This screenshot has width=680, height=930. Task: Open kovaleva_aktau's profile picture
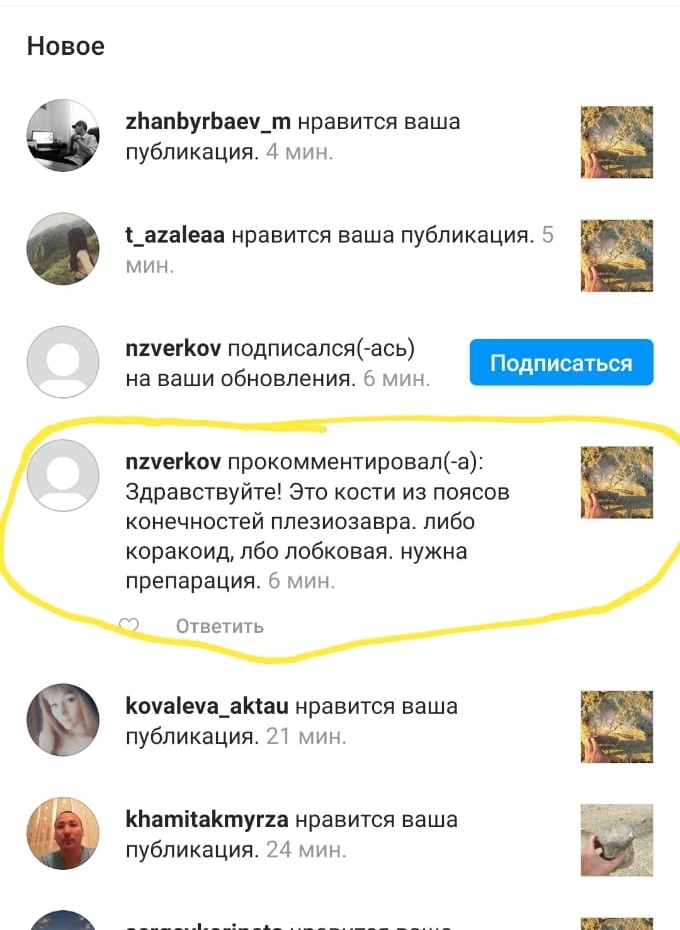pyautogui.click(x=62, y=720)
